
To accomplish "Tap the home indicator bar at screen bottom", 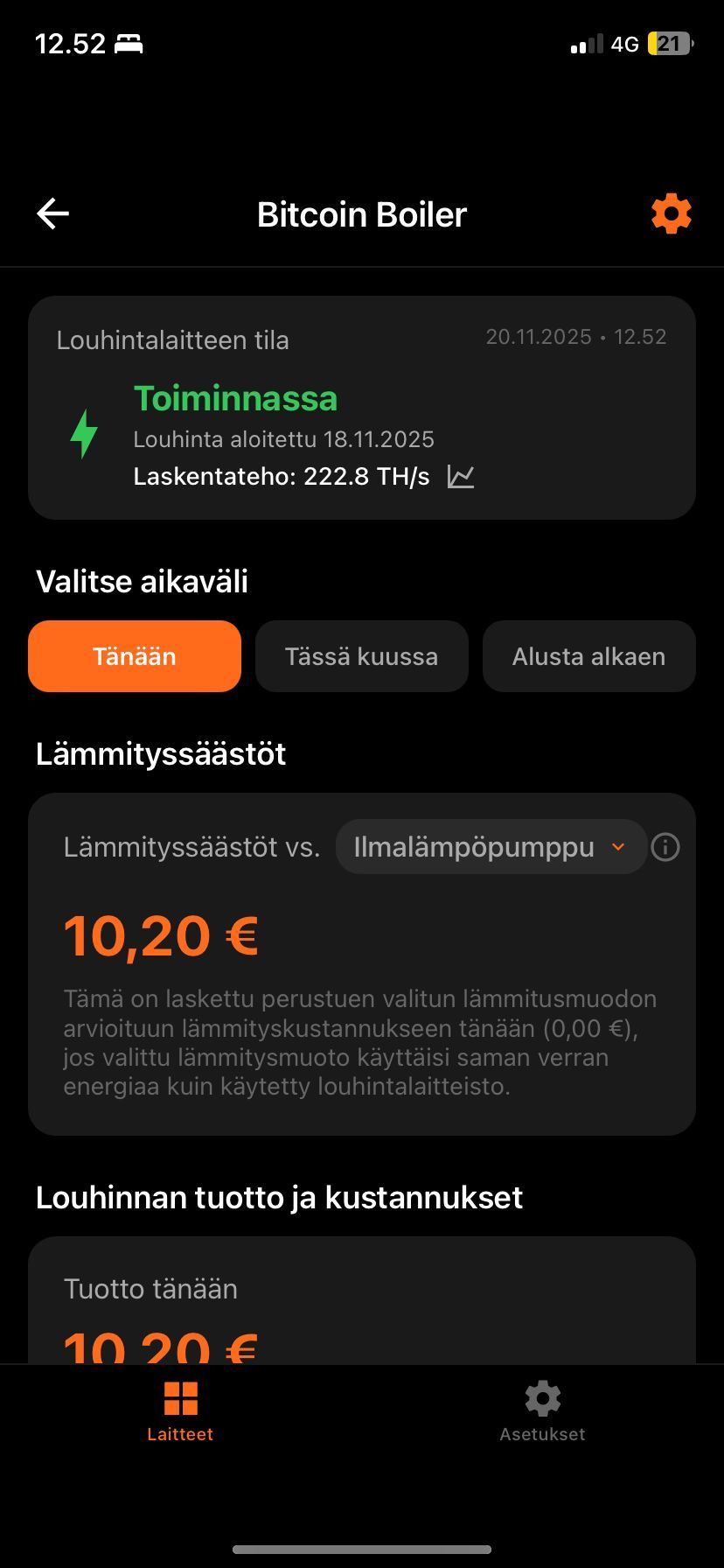I will (x=362, y=1549).
